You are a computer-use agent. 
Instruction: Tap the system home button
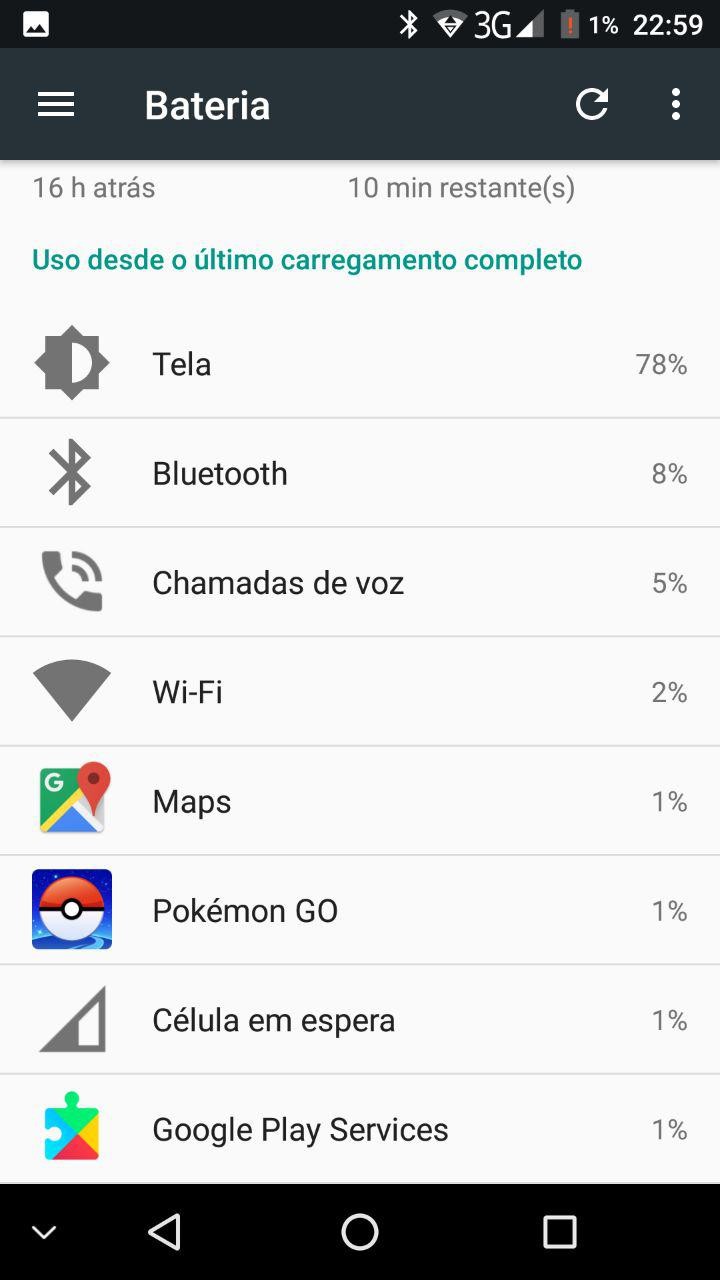(360, 1232)
